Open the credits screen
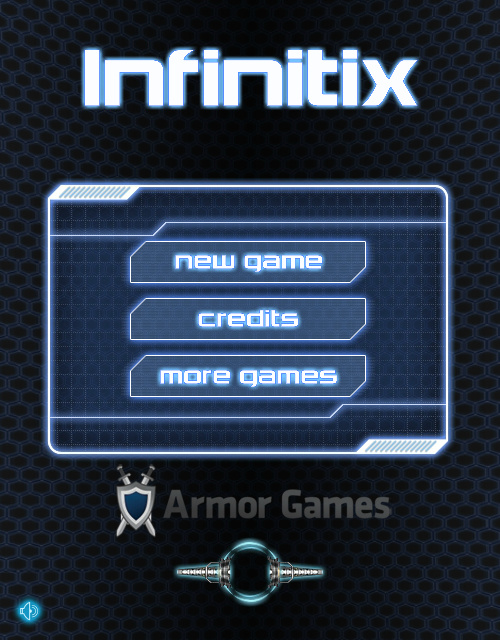Screen dimensions: 500x640 pos(248,319)
